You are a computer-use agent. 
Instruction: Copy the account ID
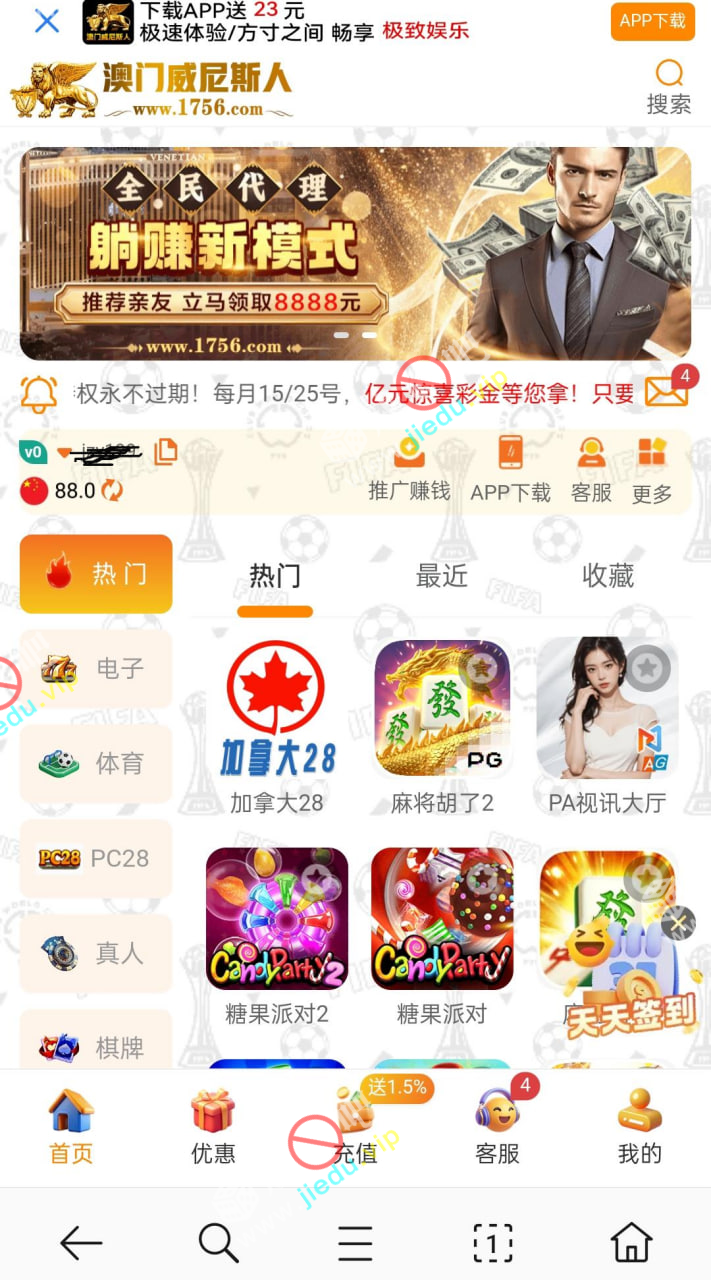[x=166, y=452]
